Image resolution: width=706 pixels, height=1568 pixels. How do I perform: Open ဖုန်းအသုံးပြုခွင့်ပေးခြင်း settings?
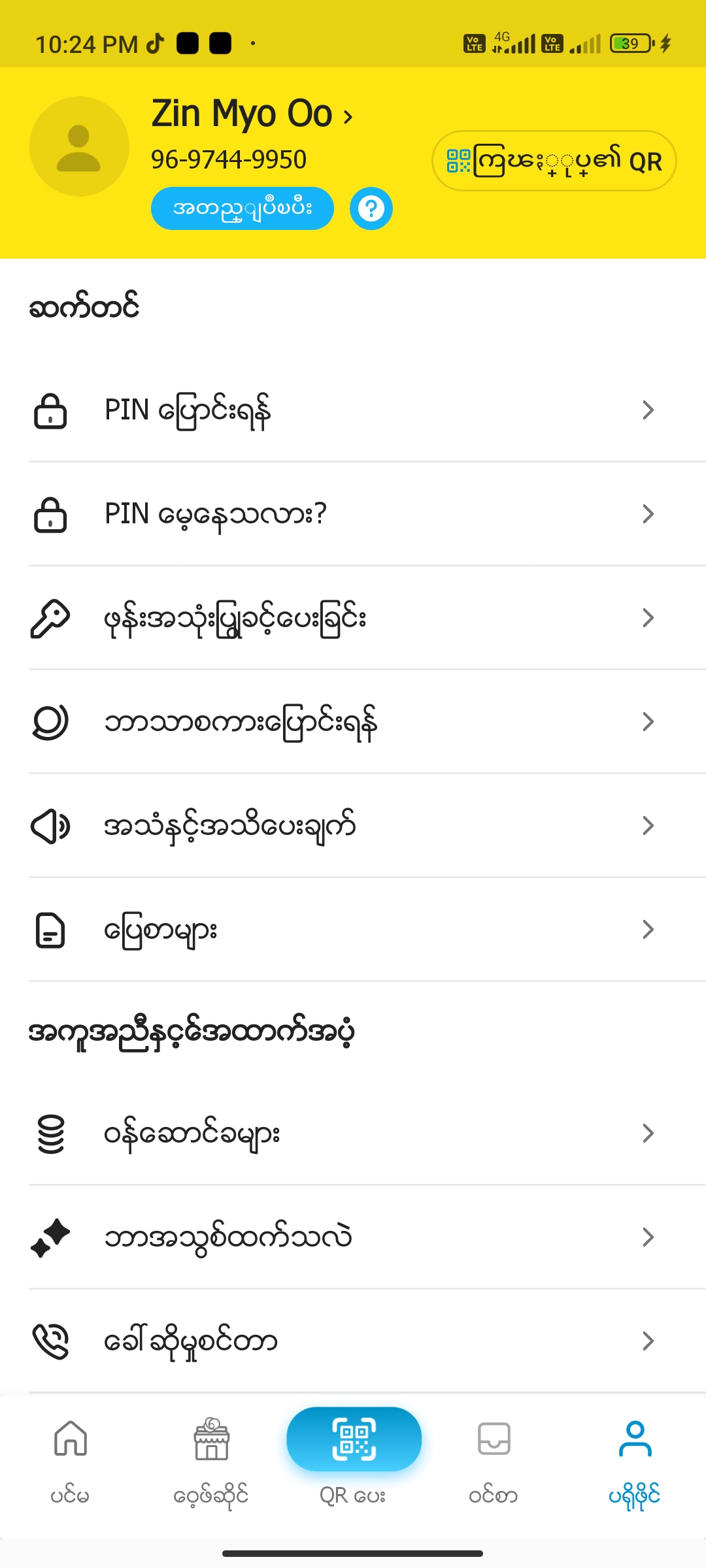point(353,618)
